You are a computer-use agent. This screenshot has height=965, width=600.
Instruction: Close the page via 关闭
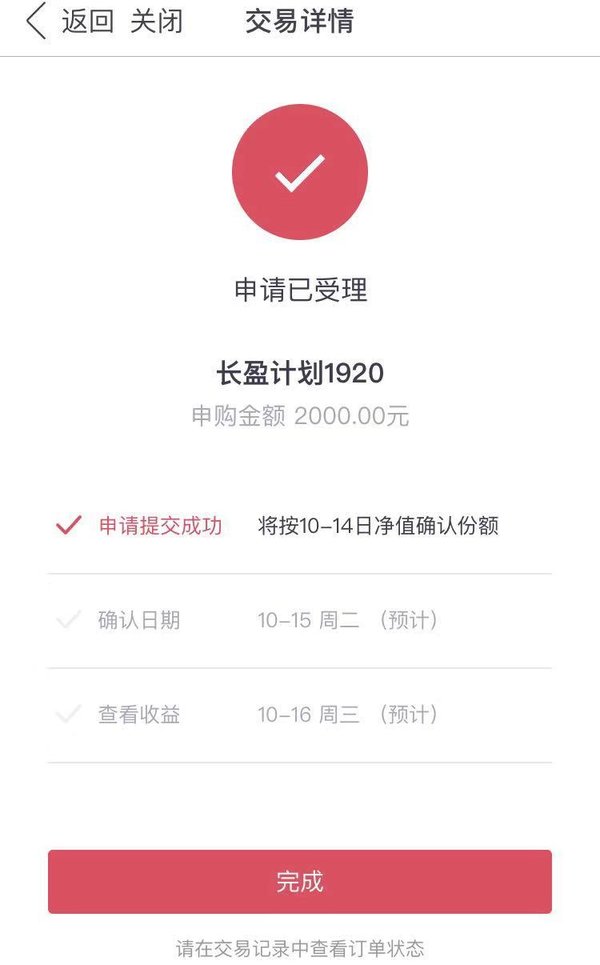[156, 22]
